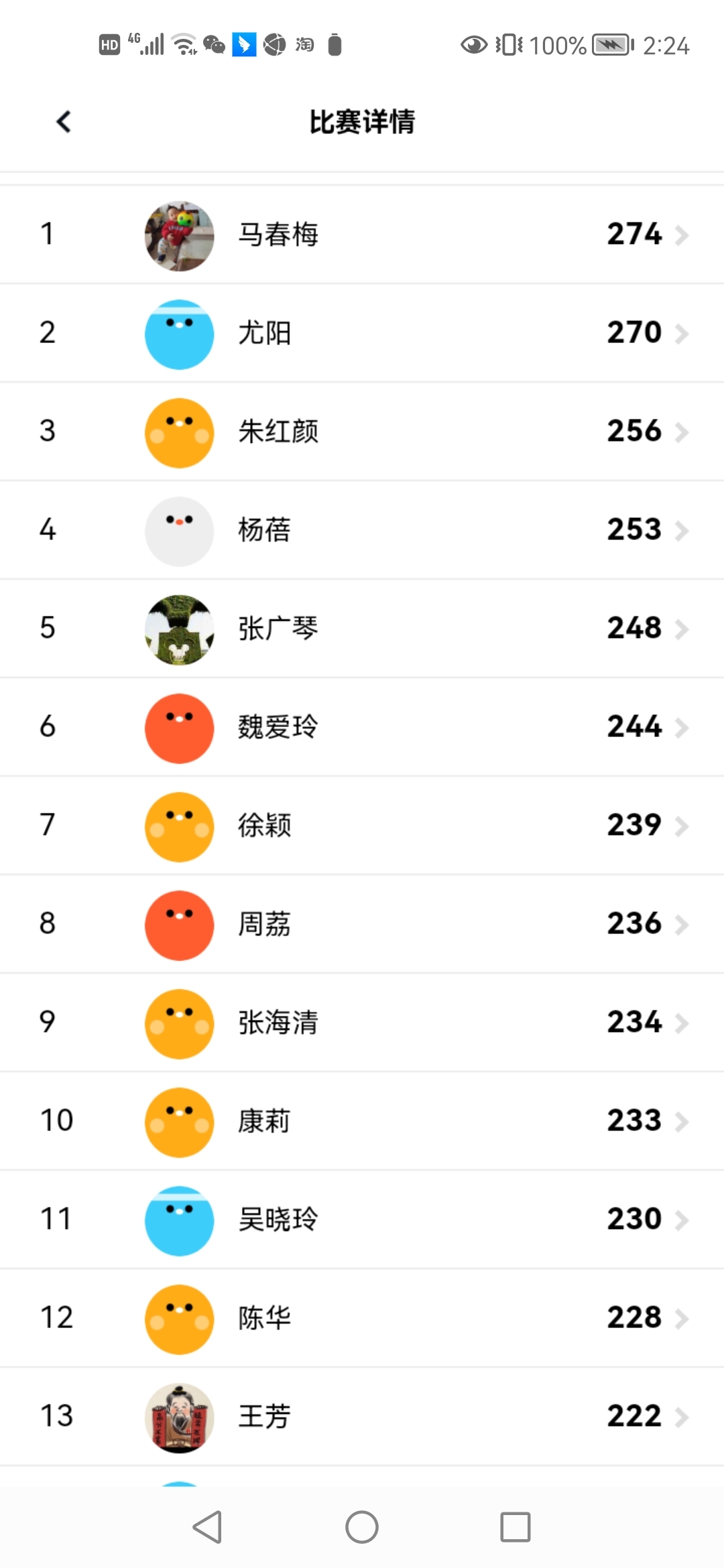Select 陈华's score row

(x=362, y=1318)
